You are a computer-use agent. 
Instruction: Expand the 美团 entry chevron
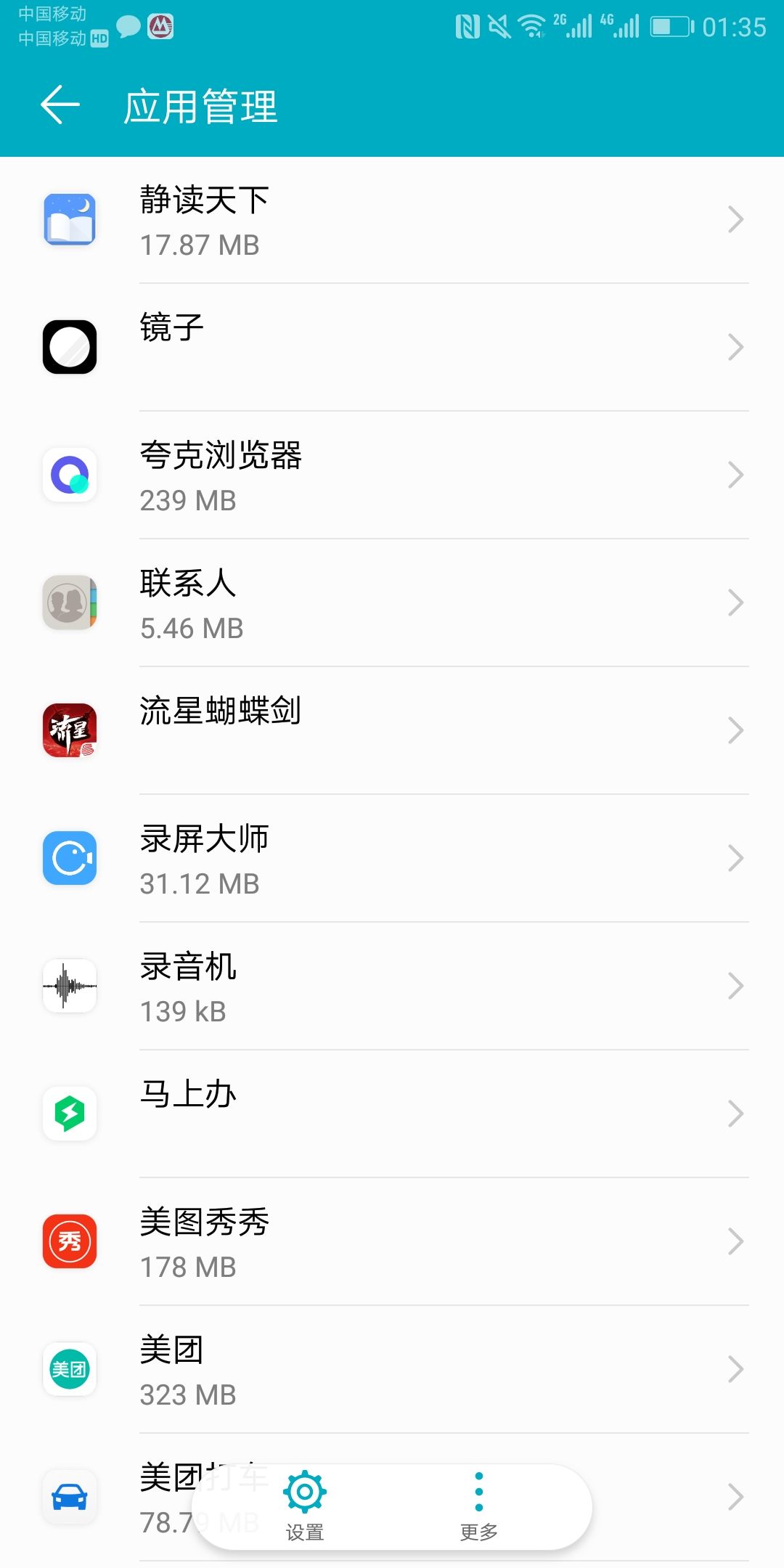tap(736, 1369)
